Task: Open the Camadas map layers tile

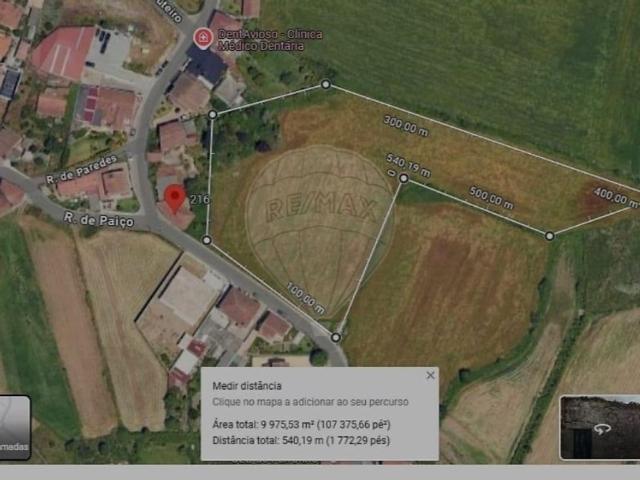Action: 14,427
